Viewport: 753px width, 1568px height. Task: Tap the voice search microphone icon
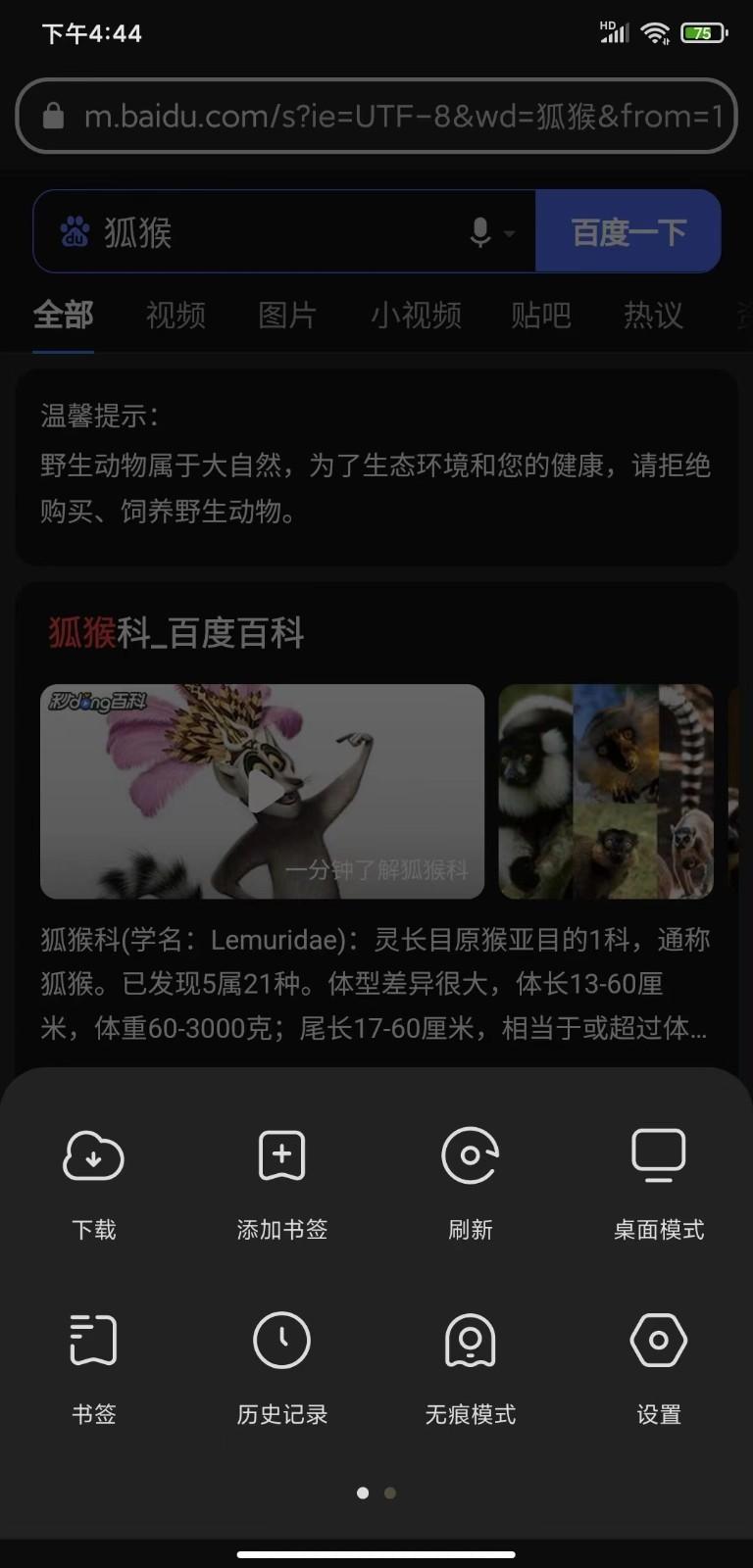pyautogui.click(x=478, y=231)
